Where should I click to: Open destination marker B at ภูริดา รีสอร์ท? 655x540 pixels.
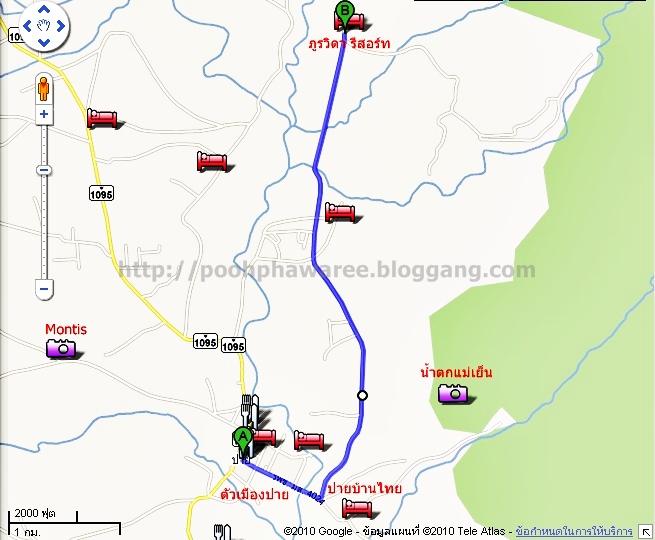click(x=345, y=14)
